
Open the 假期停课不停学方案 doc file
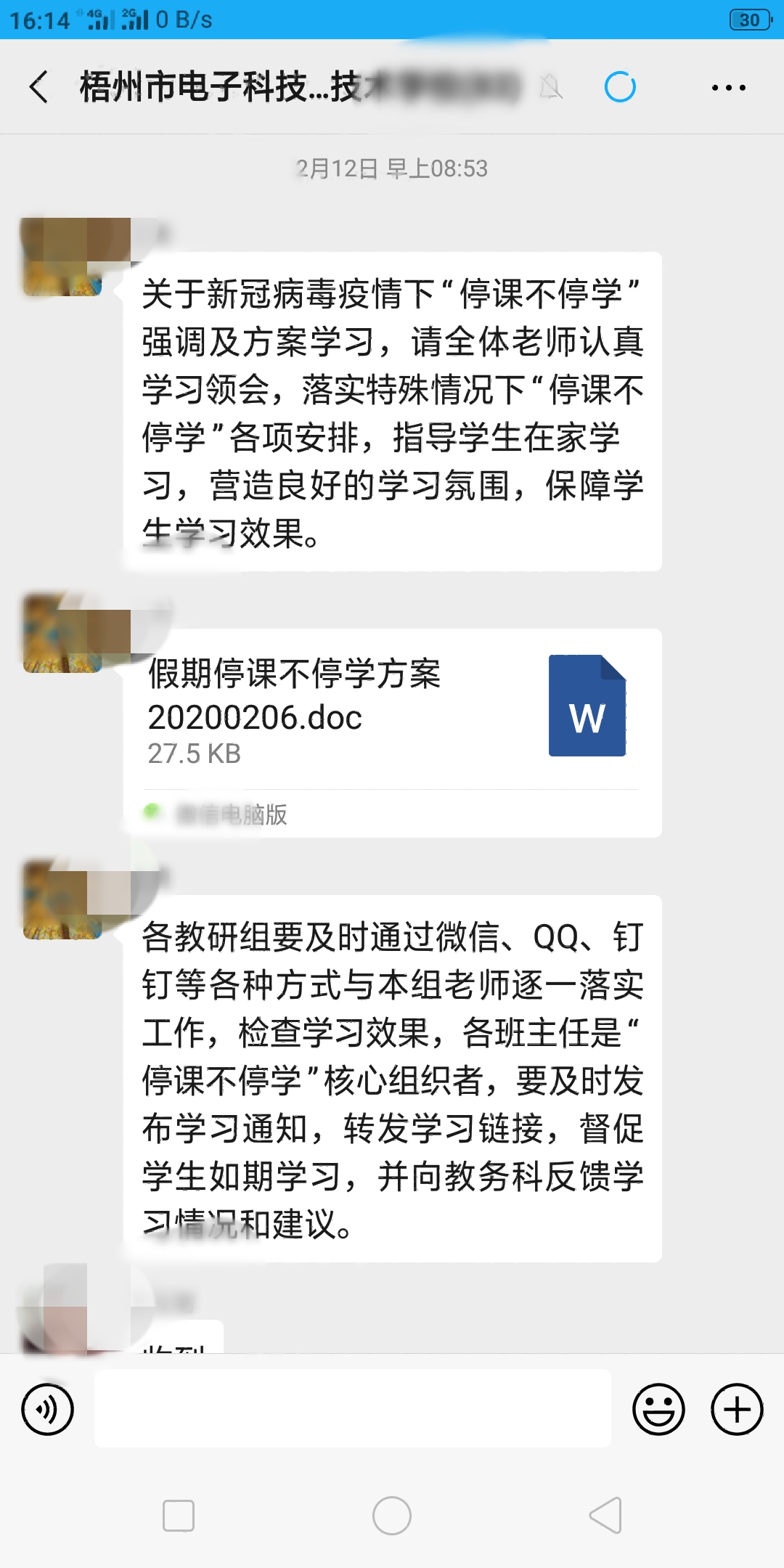click(x=392, y=711)
